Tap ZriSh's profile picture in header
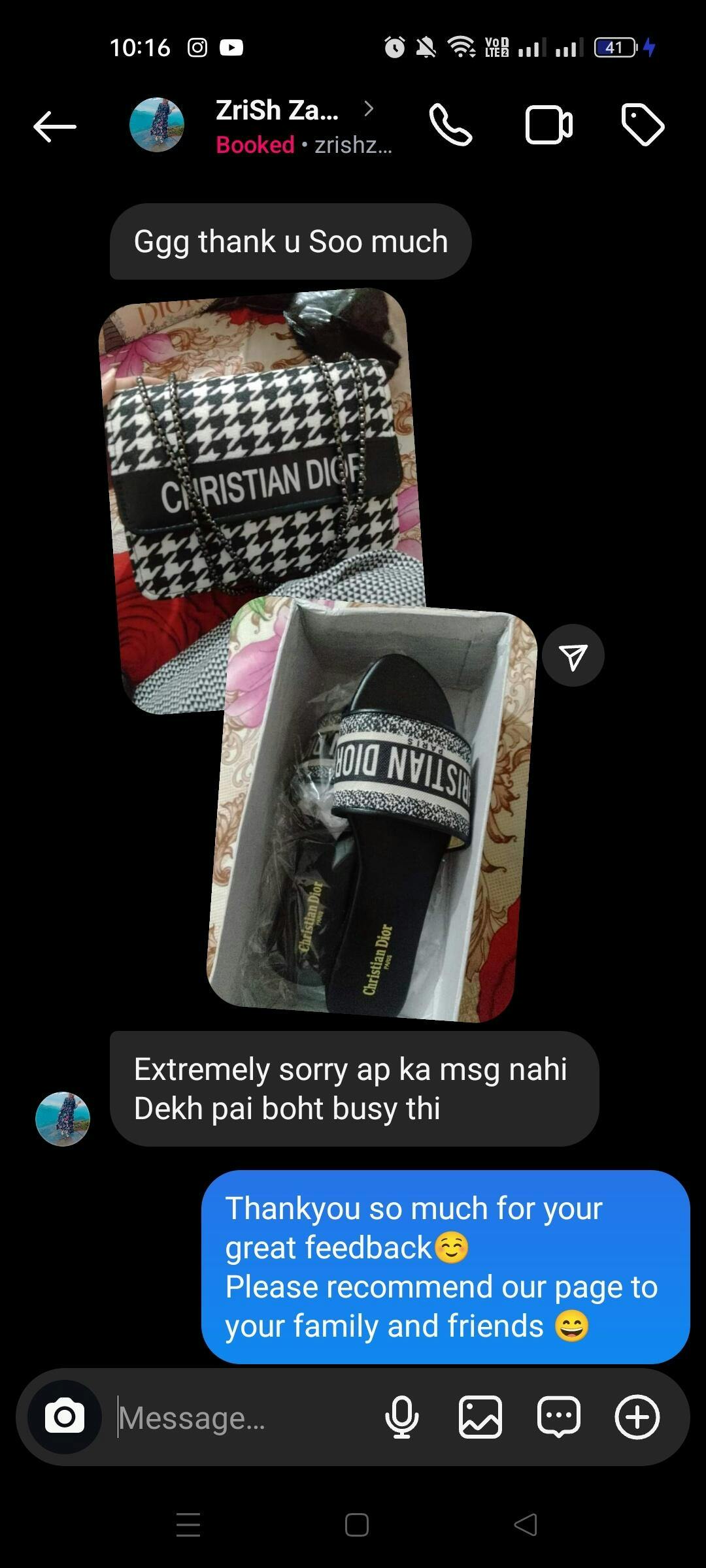 [157, 125]
